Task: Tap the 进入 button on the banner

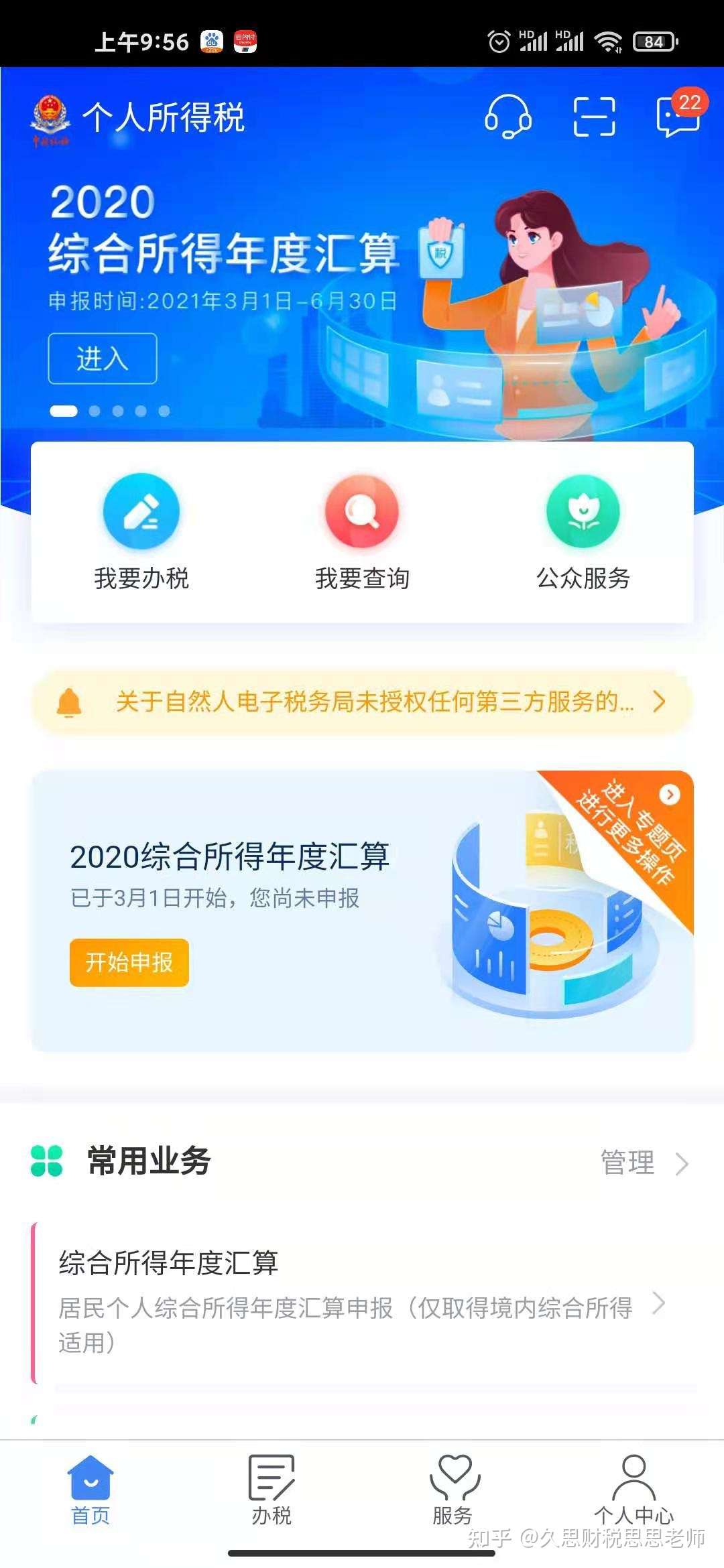Action: 102,358
